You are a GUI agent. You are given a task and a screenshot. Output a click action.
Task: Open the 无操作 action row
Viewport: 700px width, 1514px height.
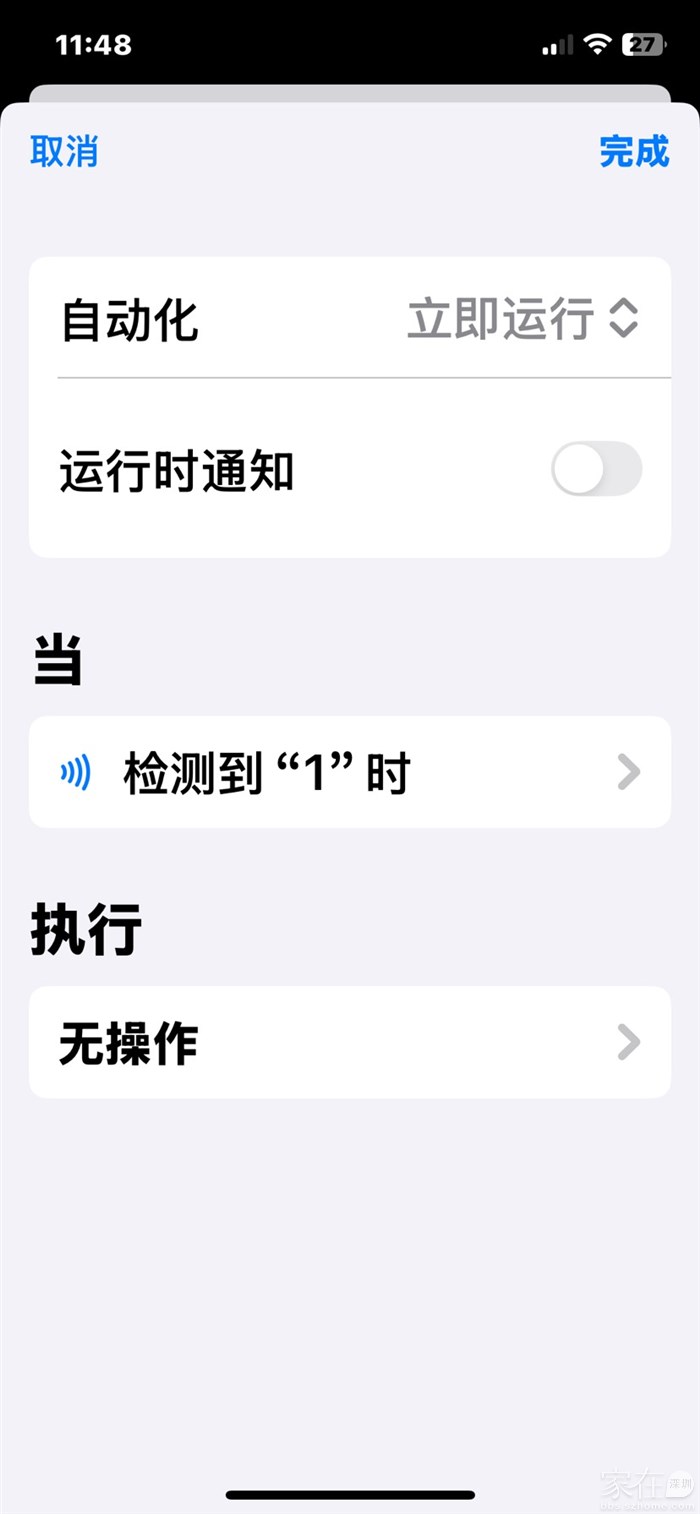click(349, 1043)
